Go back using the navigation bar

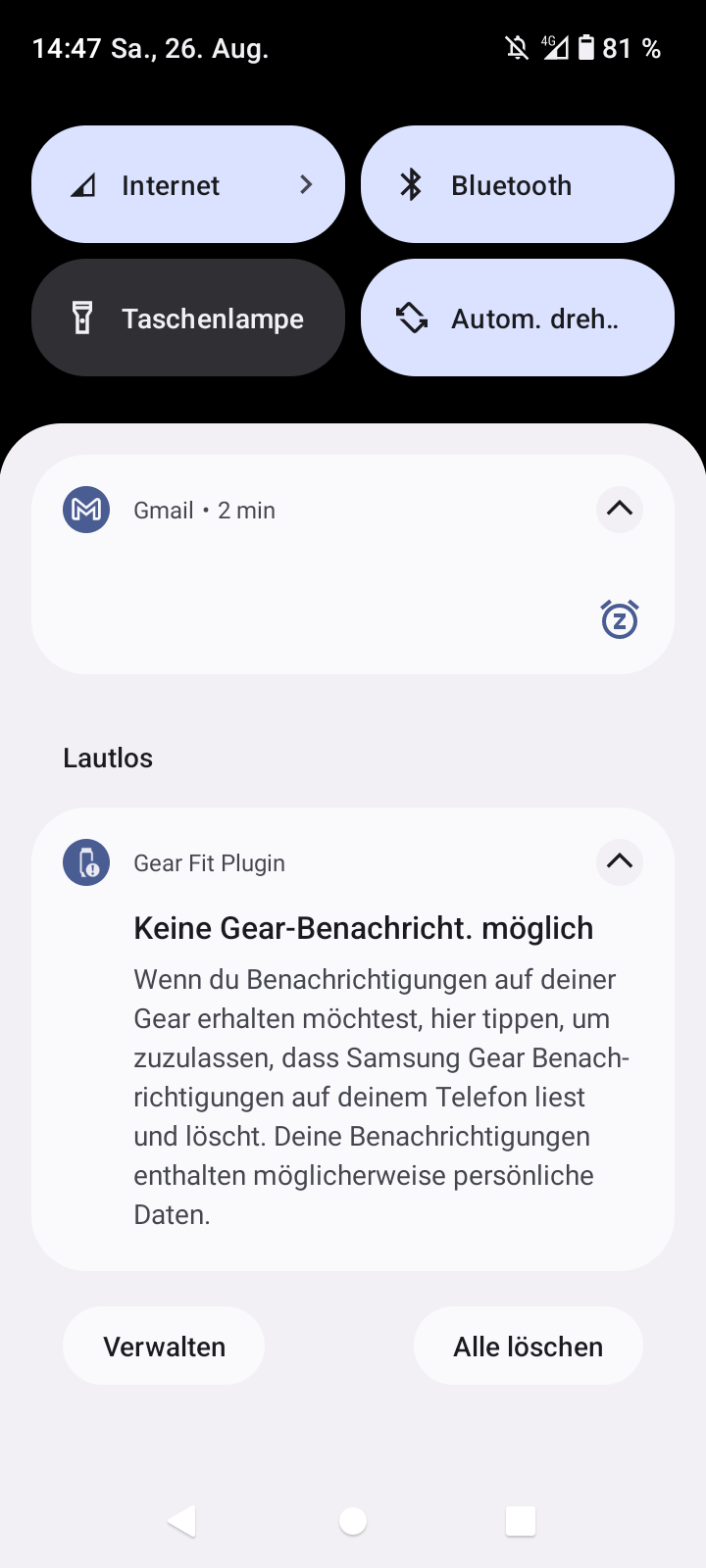182,1520
